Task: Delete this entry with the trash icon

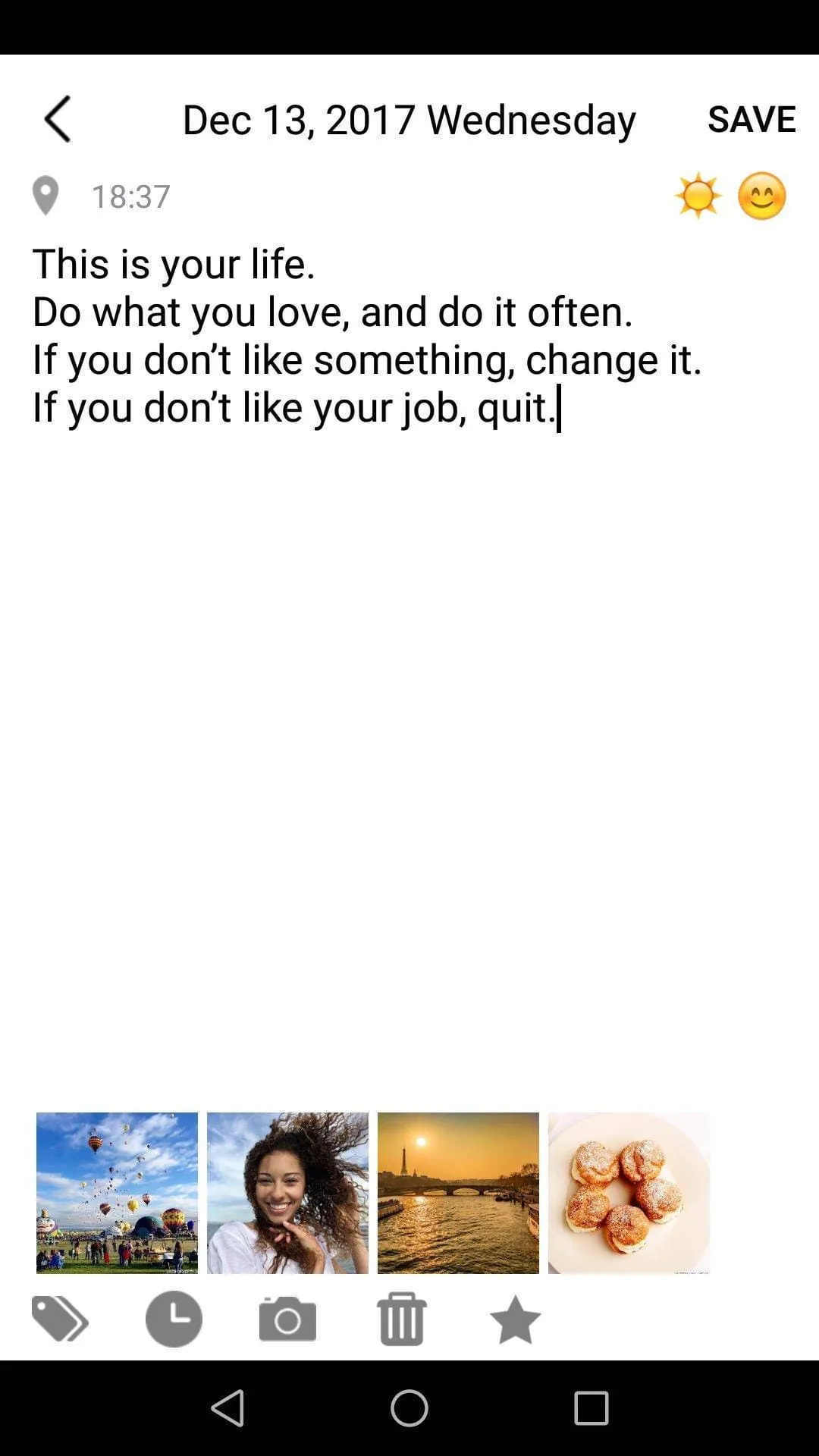Action: 401,1319
